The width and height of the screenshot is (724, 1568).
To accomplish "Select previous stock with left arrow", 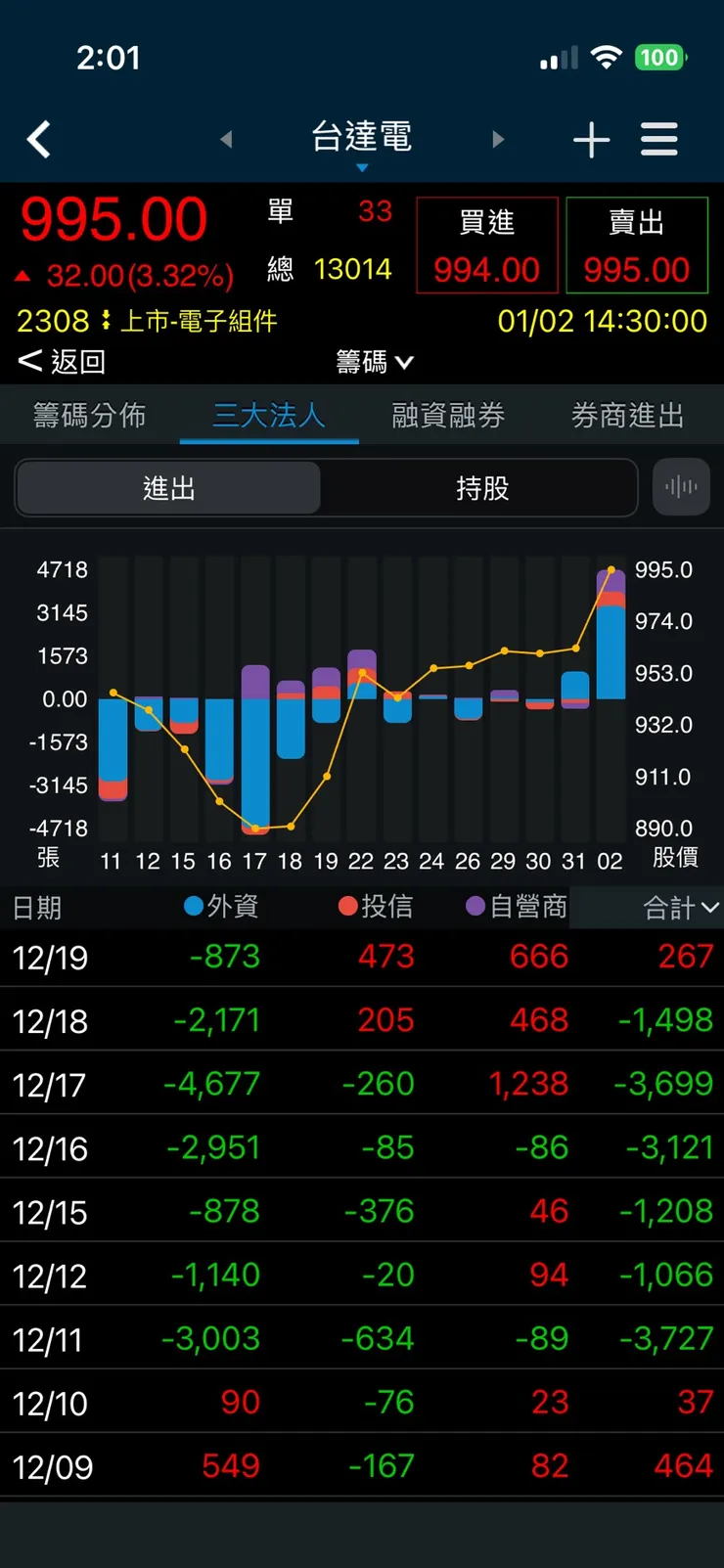I will 226,139.
